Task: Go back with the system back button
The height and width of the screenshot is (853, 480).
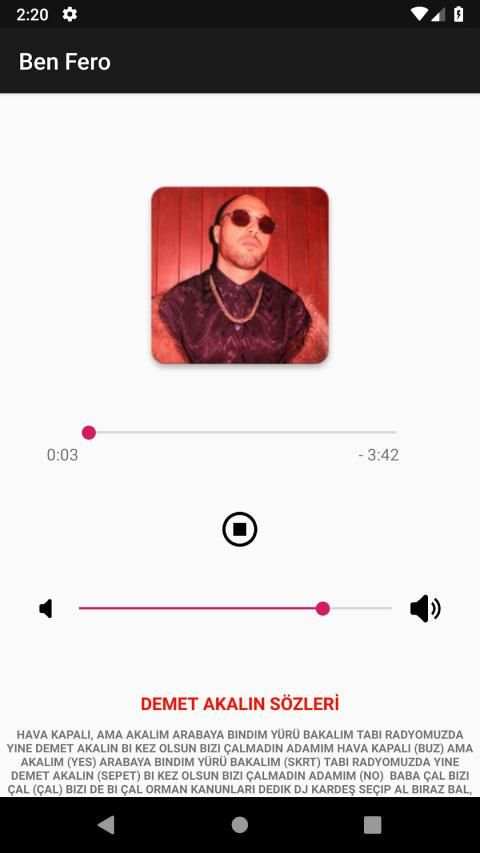Action: point(106,825)
